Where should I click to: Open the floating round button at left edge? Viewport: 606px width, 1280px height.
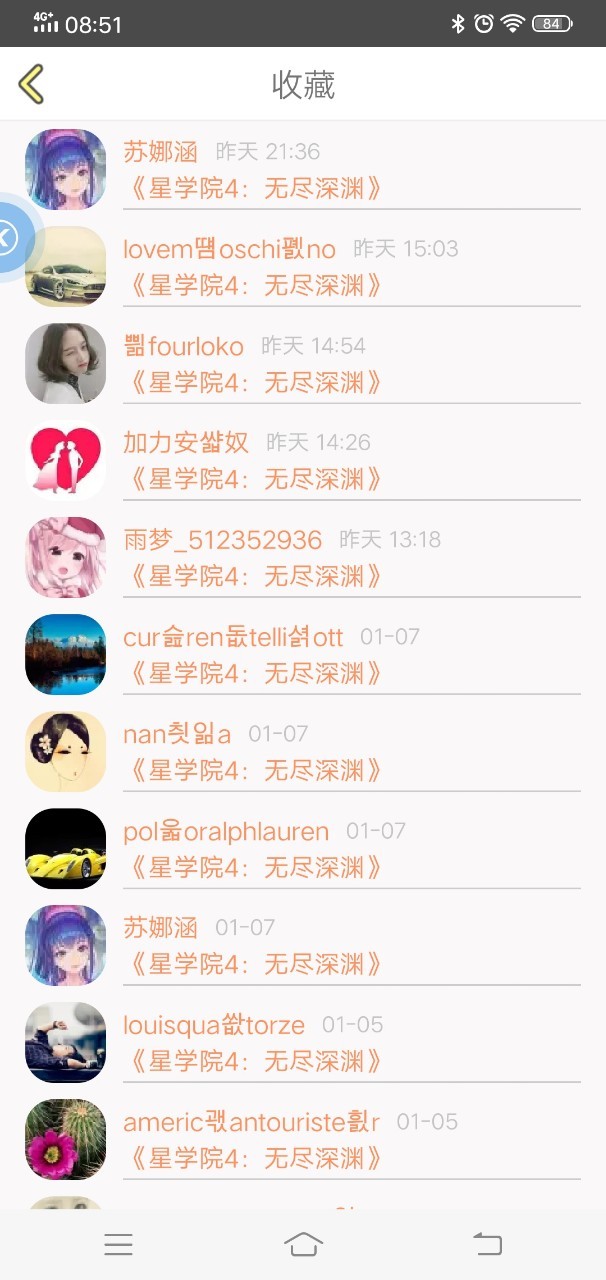click(x=10, y=238)
